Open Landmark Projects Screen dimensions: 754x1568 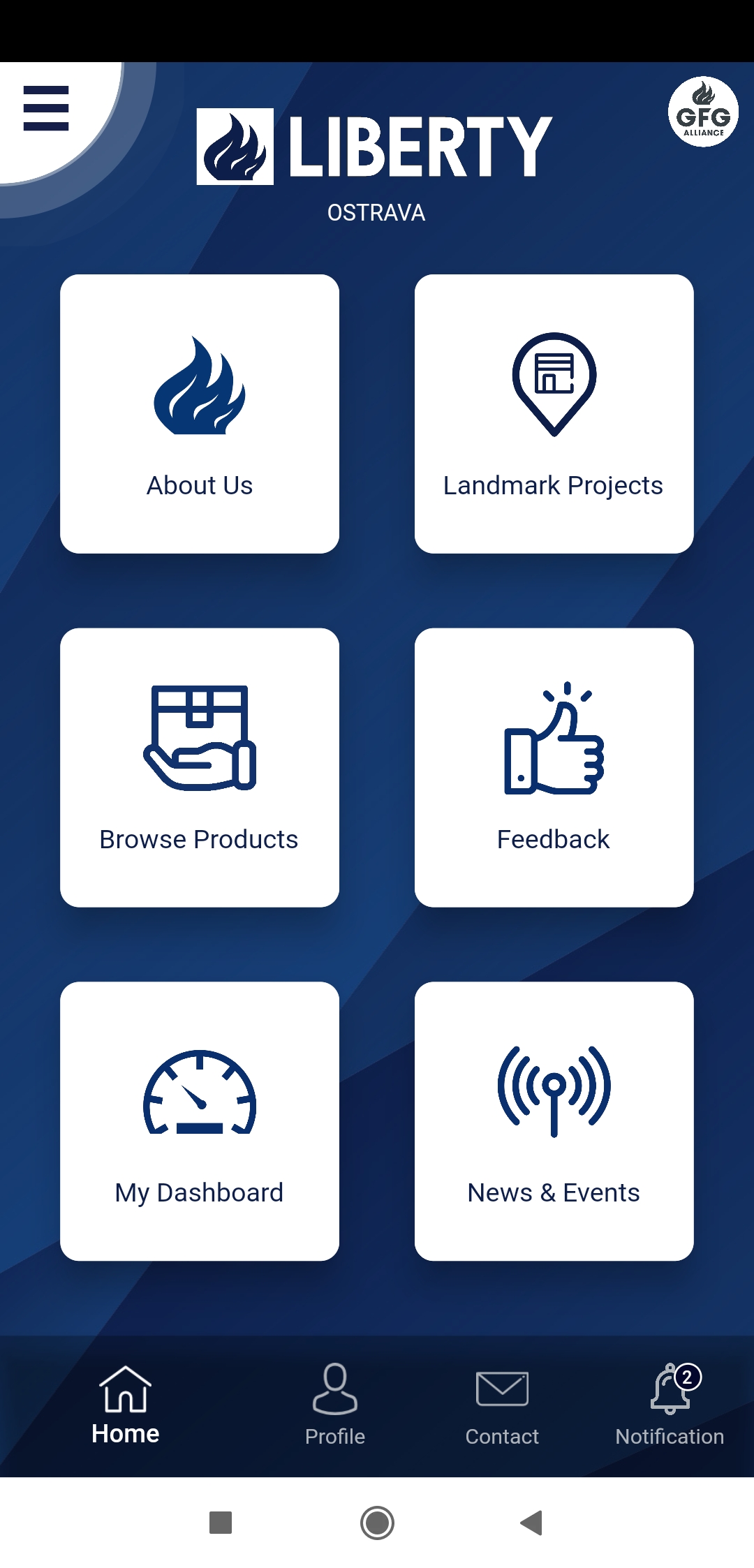point(554,414)
